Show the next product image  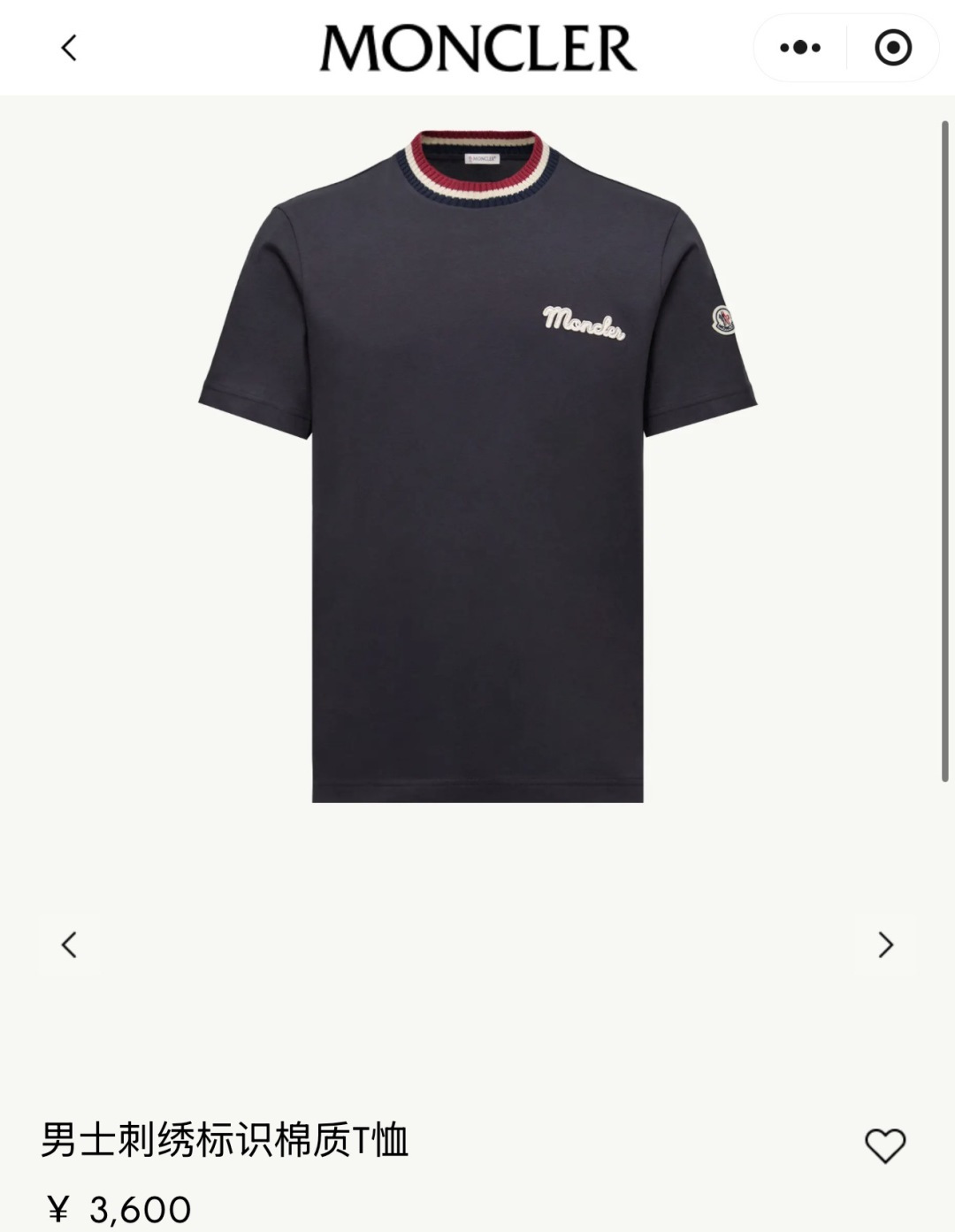pos(885,945)
